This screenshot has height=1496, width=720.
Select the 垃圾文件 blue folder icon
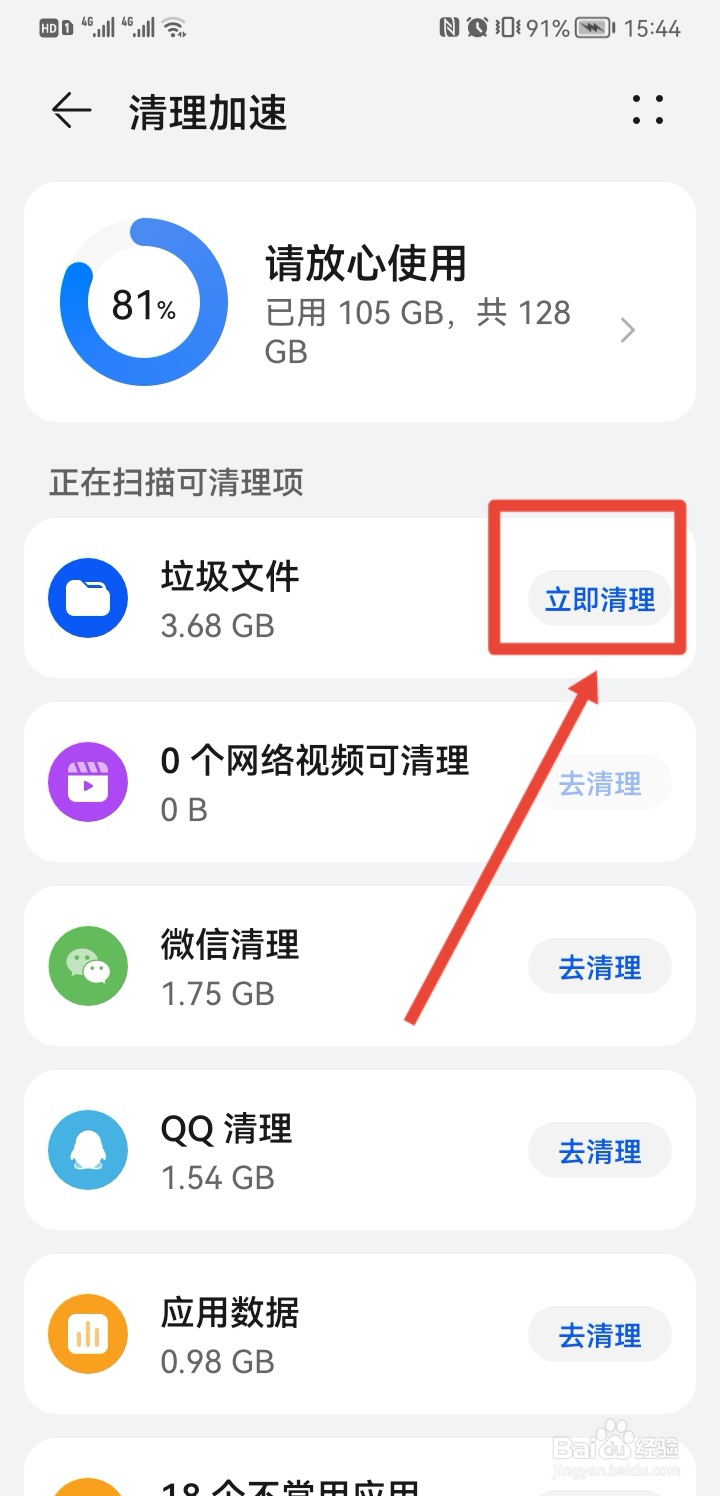(87, 598)
